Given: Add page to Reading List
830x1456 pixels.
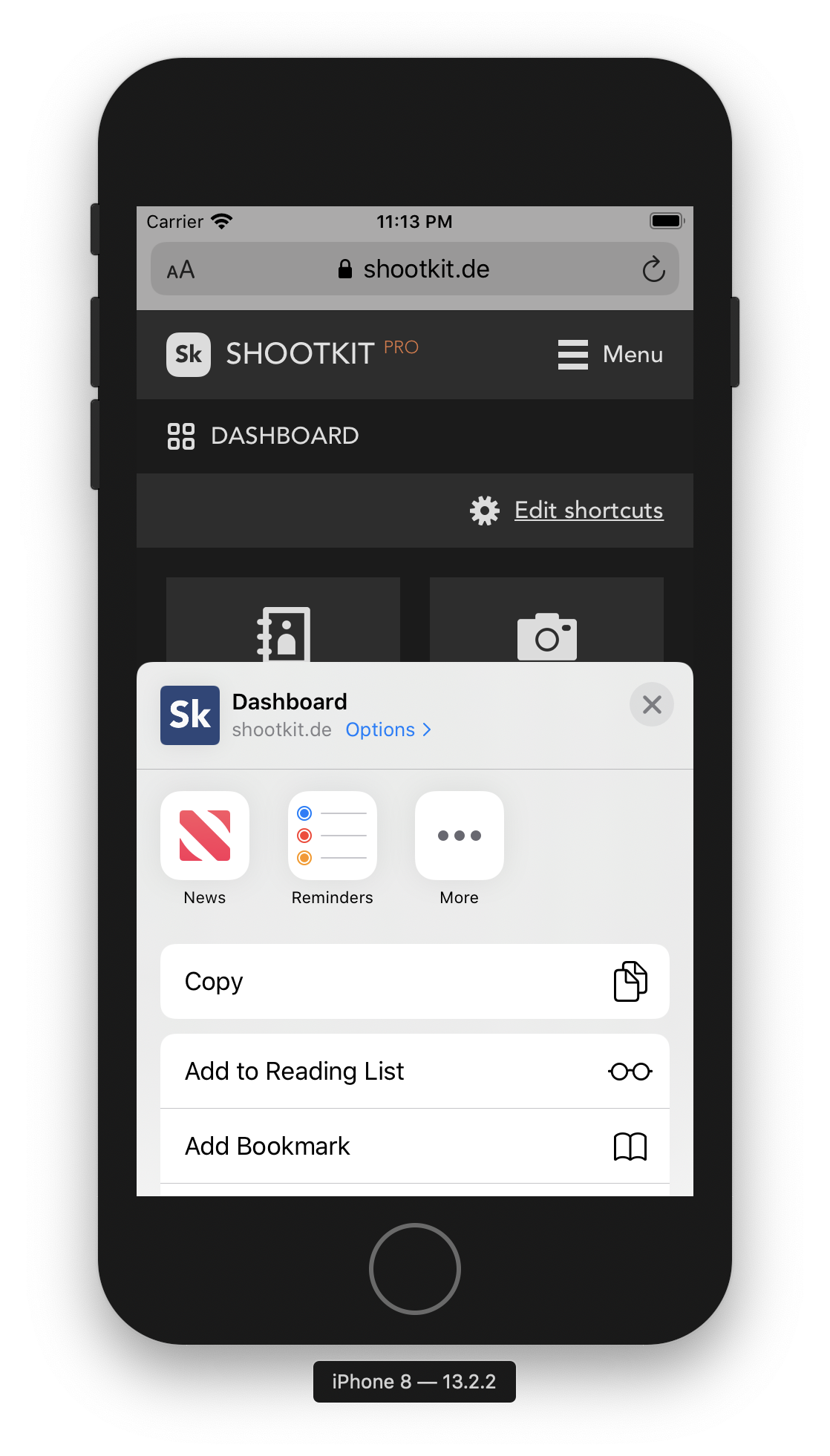Looking at the screenshot, I should (x=414, y=1072).
